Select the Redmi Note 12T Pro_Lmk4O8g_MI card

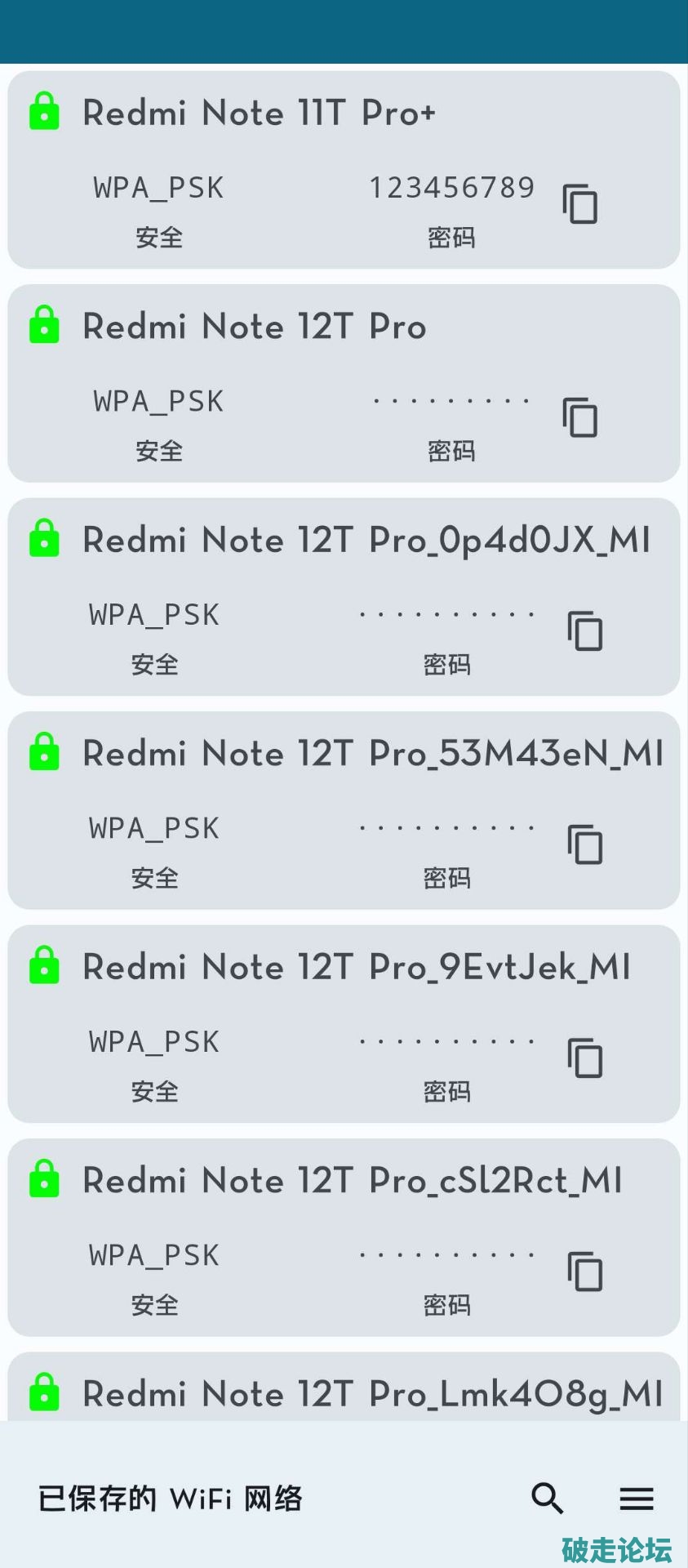pos(372,1394)
